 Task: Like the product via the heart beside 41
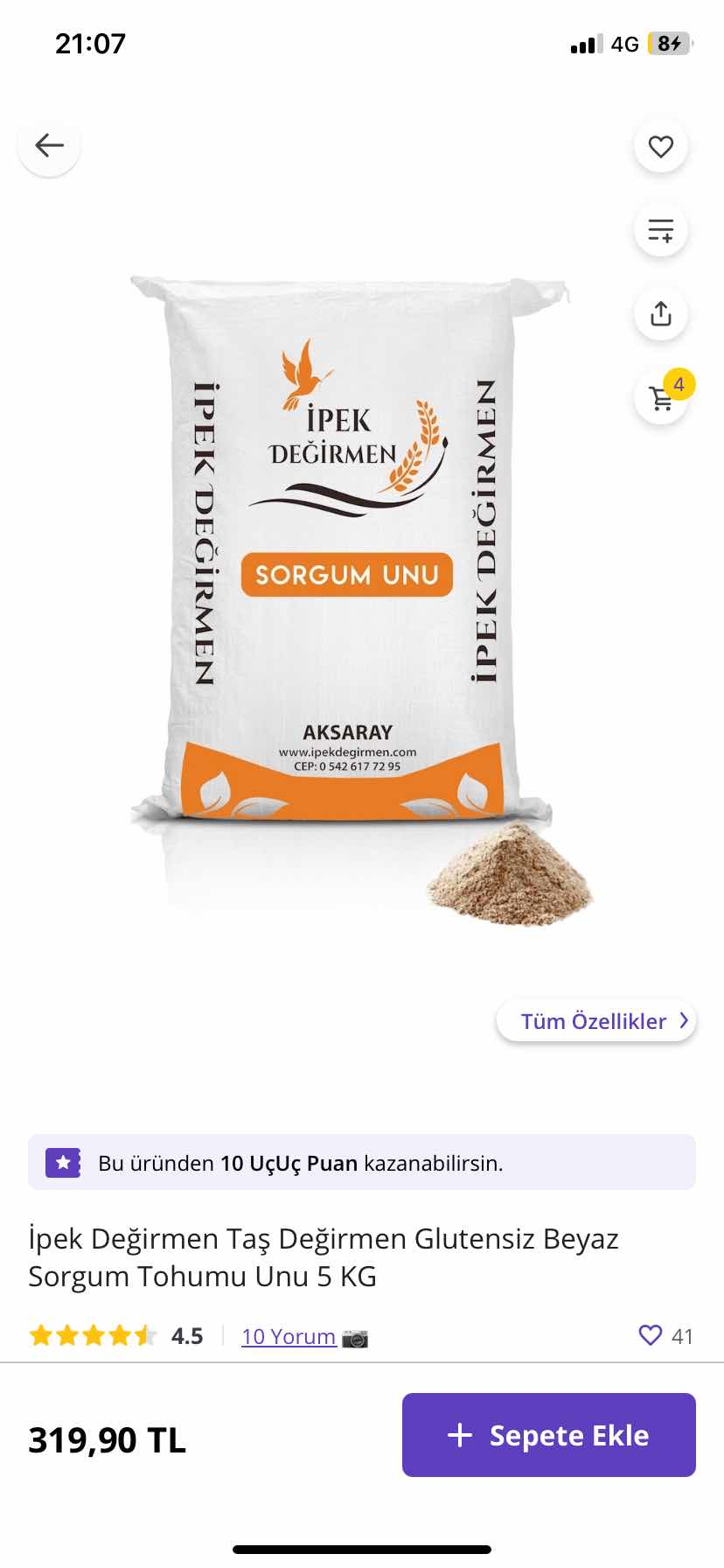click(650, 1335)
